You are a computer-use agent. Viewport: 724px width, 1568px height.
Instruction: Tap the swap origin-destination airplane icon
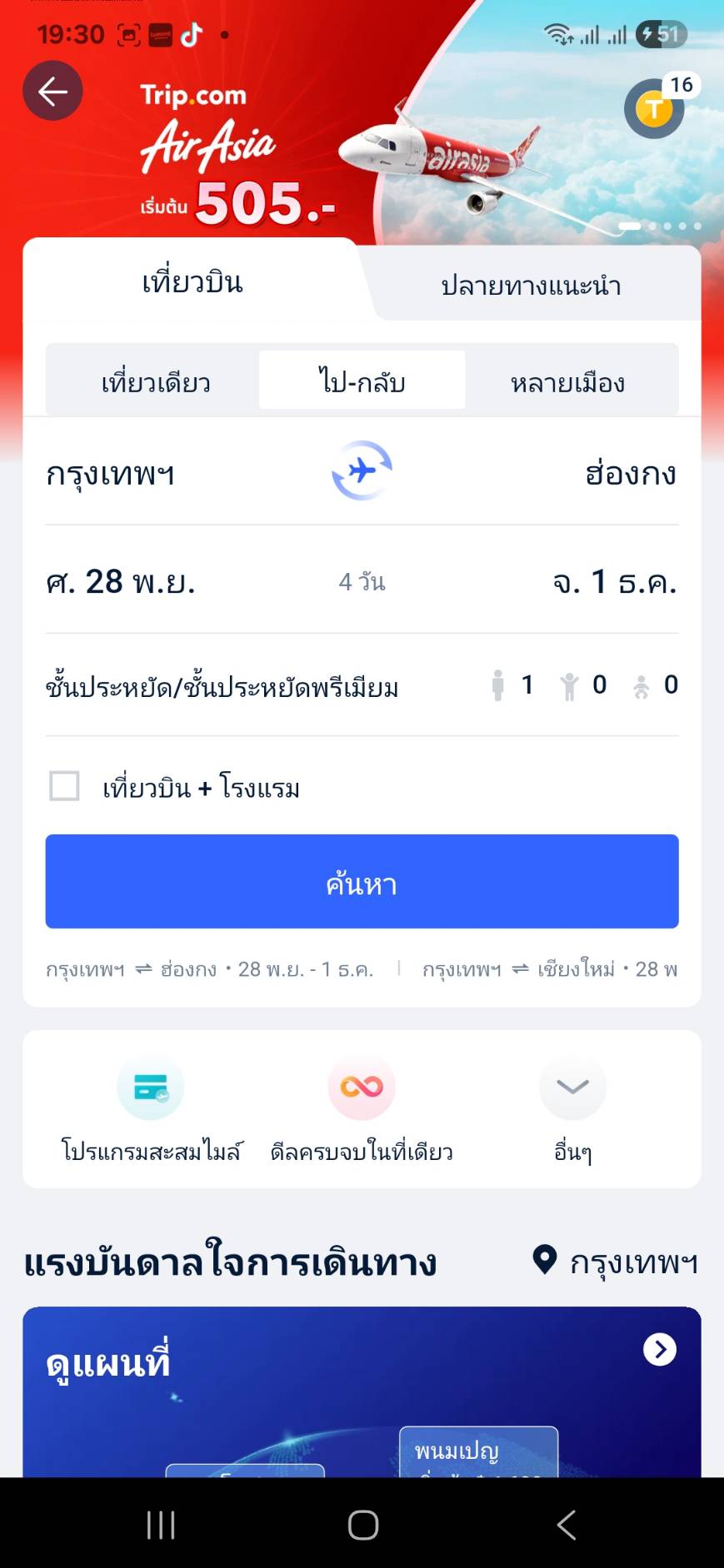click(x=362, y=471)
